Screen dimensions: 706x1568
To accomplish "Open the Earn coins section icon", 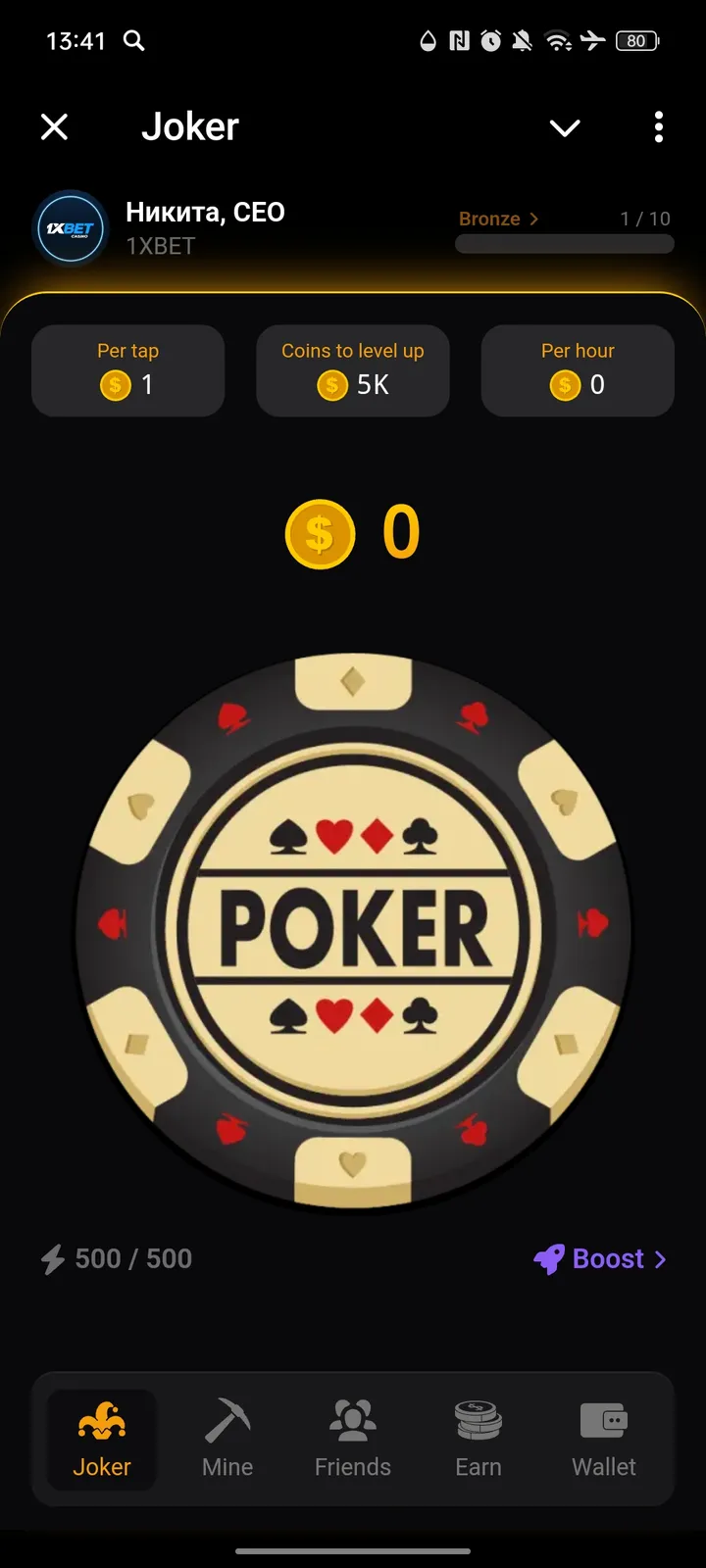I will coord(478,1419).
